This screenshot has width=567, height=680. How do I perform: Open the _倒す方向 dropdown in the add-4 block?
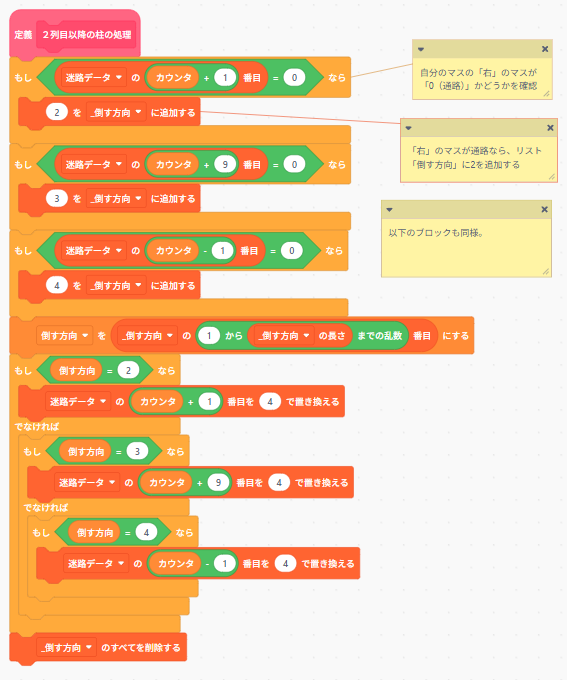pyautogui.click(x=116, y=285)
